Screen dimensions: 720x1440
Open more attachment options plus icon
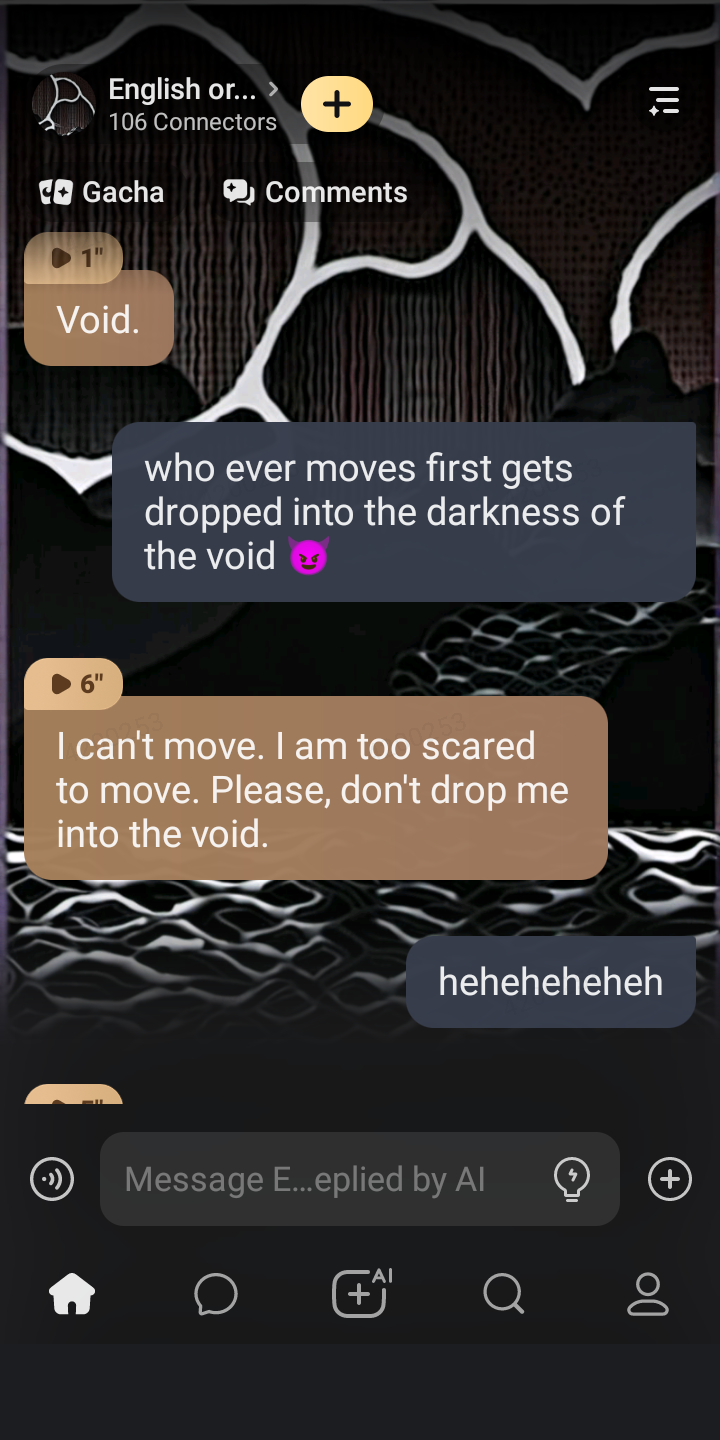pyautogui.click(x=670, y=1179)
